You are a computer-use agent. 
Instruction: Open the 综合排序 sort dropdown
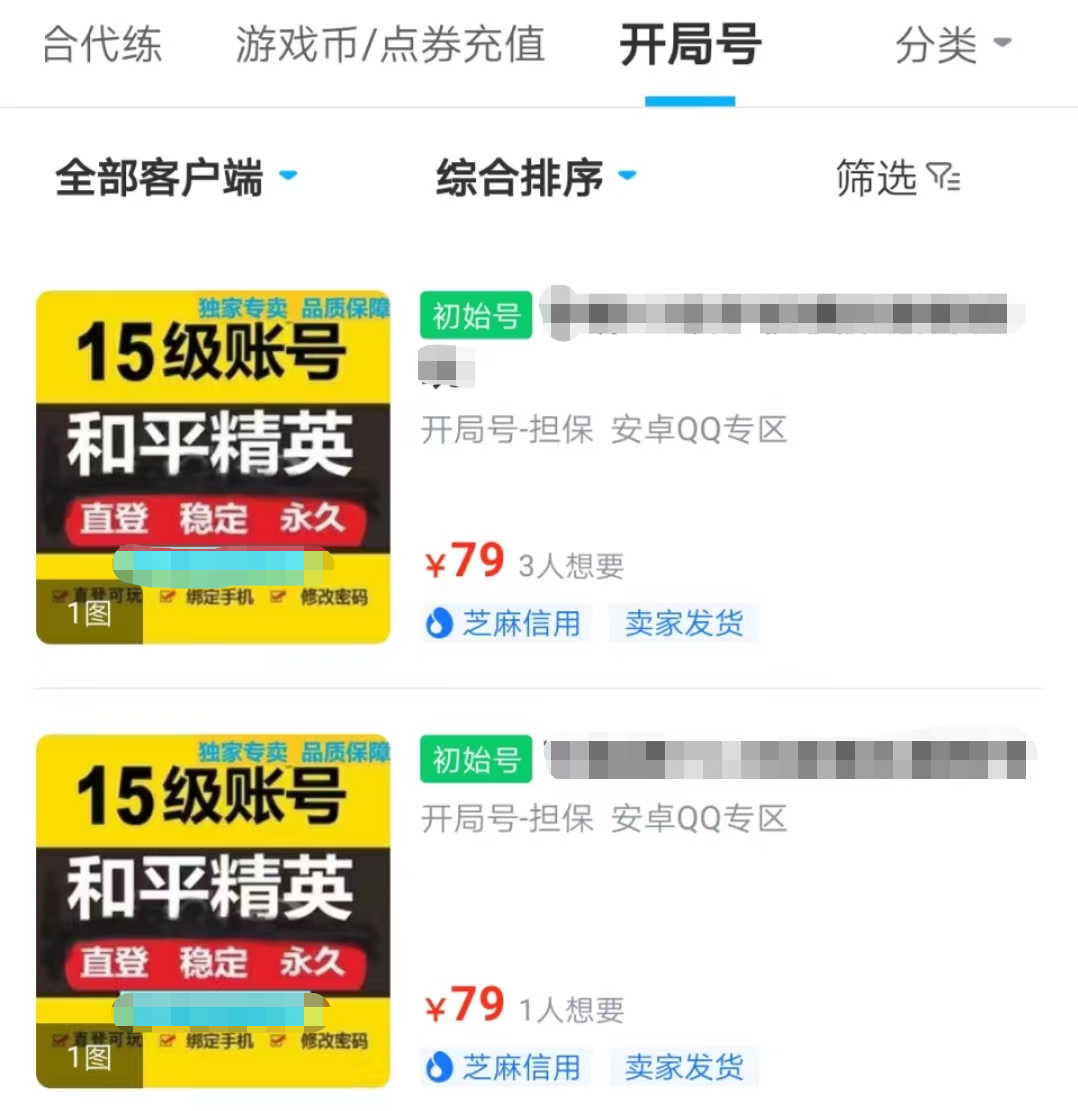(x=535, y=179)
